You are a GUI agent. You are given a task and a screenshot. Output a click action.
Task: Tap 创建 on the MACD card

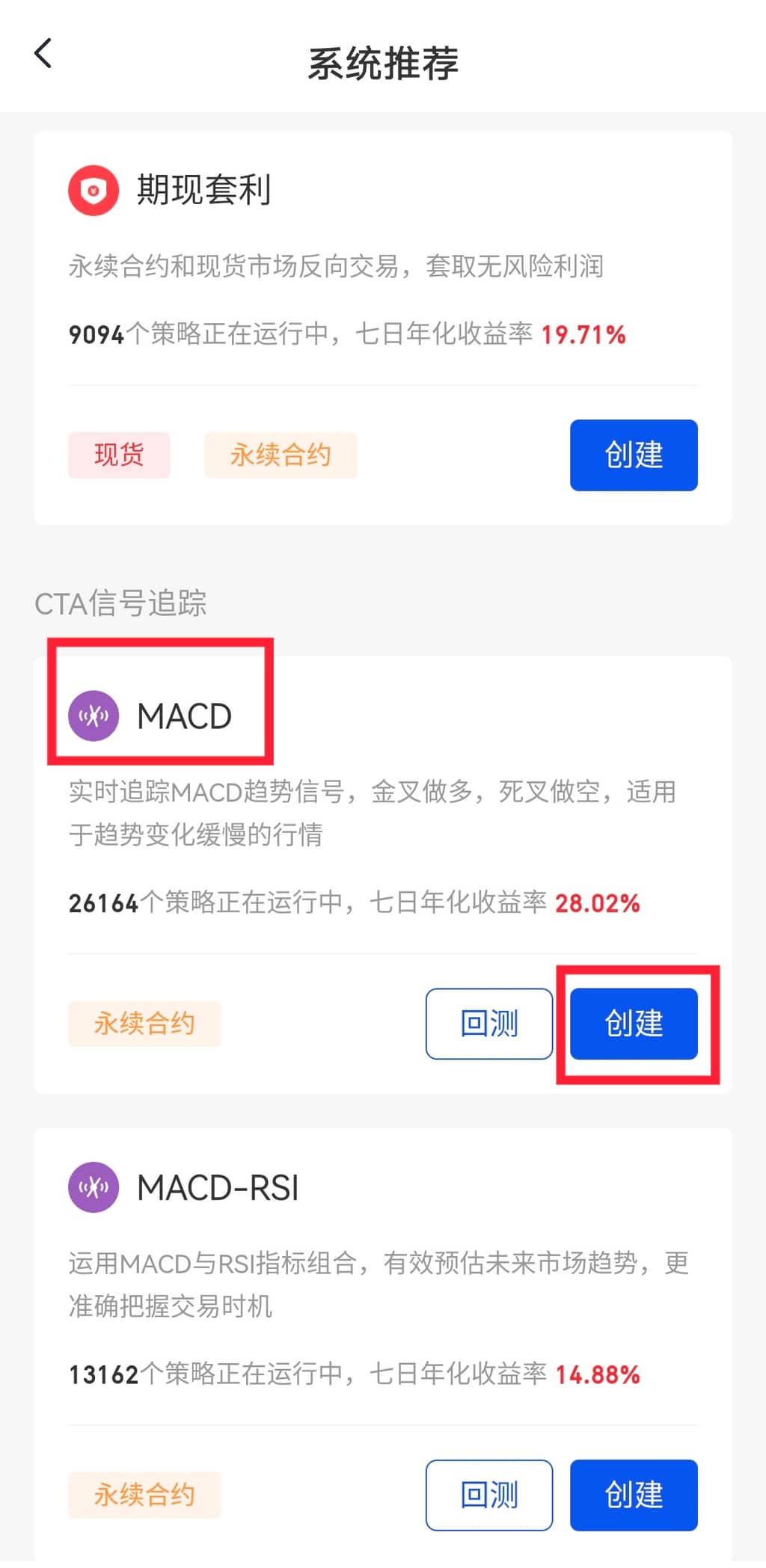coord(633,1023)
